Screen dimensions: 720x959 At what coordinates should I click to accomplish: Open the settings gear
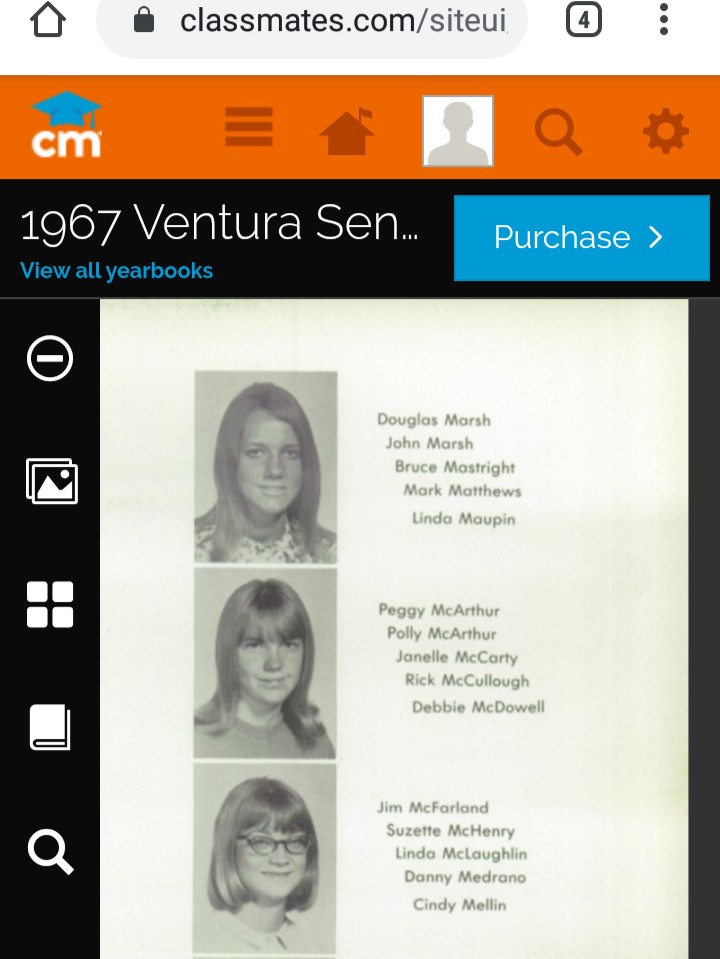coord(665,131)
